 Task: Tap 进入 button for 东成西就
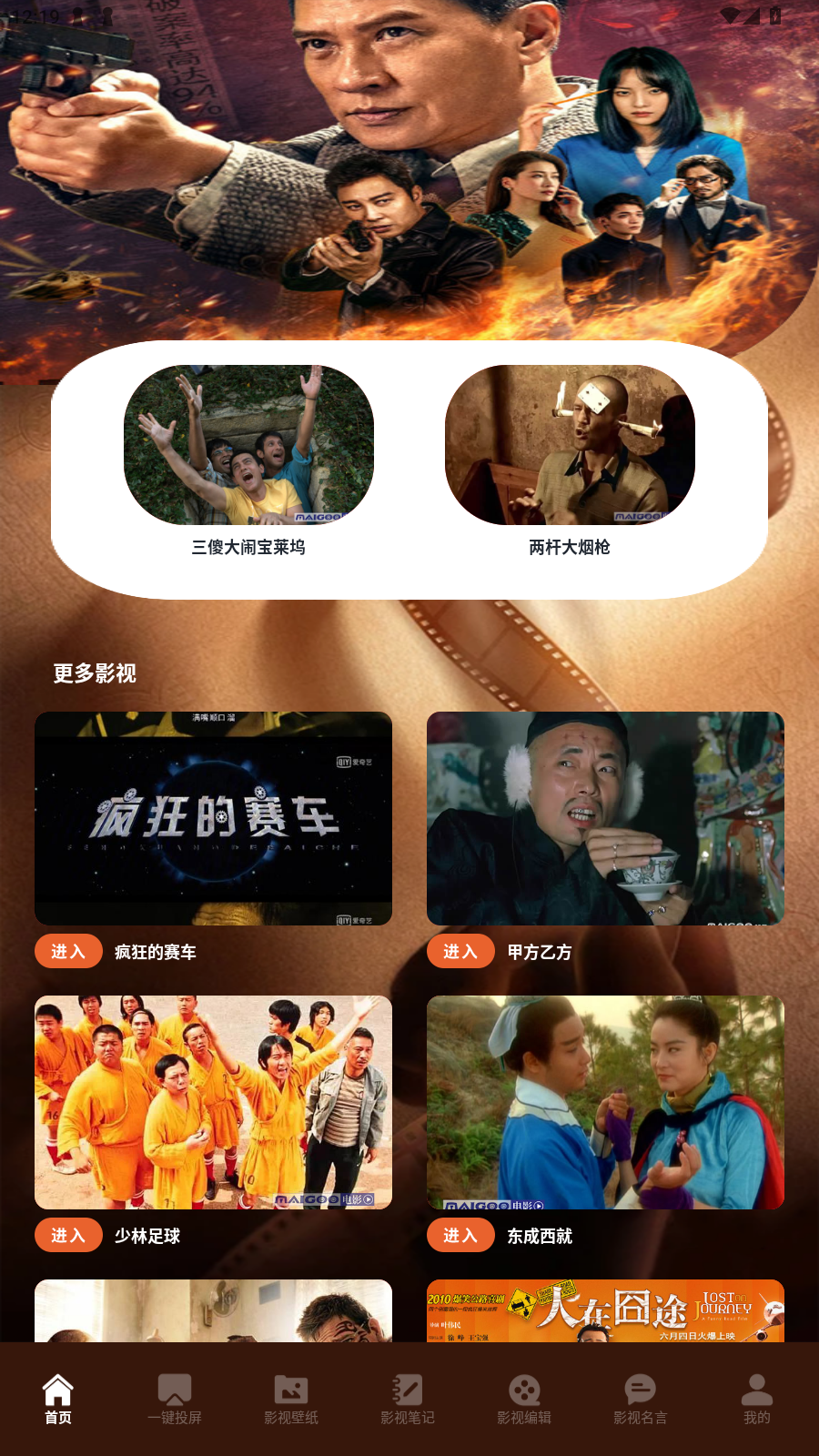(460, 1235)
